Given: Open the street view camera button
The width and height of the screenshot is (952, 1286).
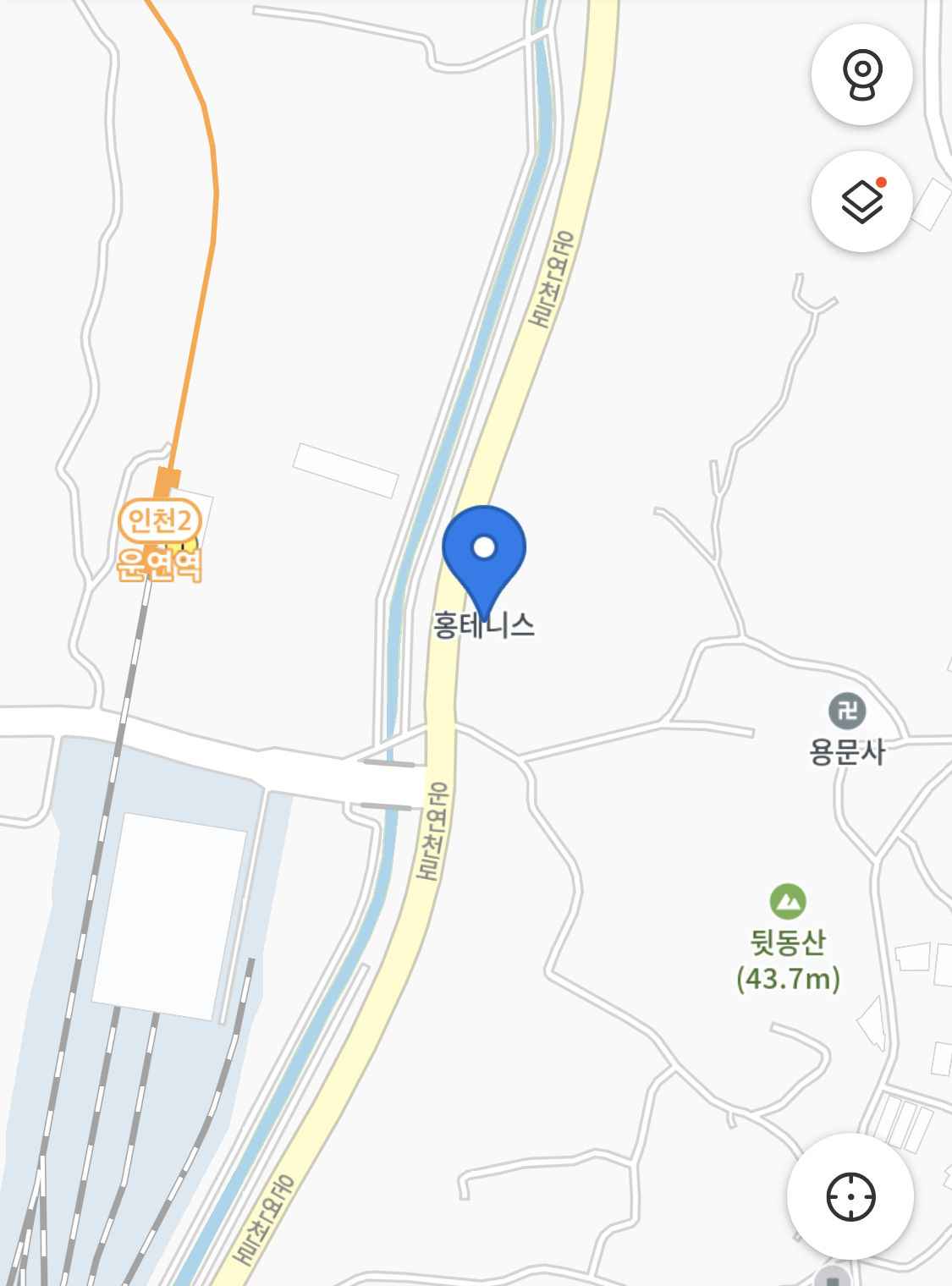Looking at the screenshot, I should 861,74.
